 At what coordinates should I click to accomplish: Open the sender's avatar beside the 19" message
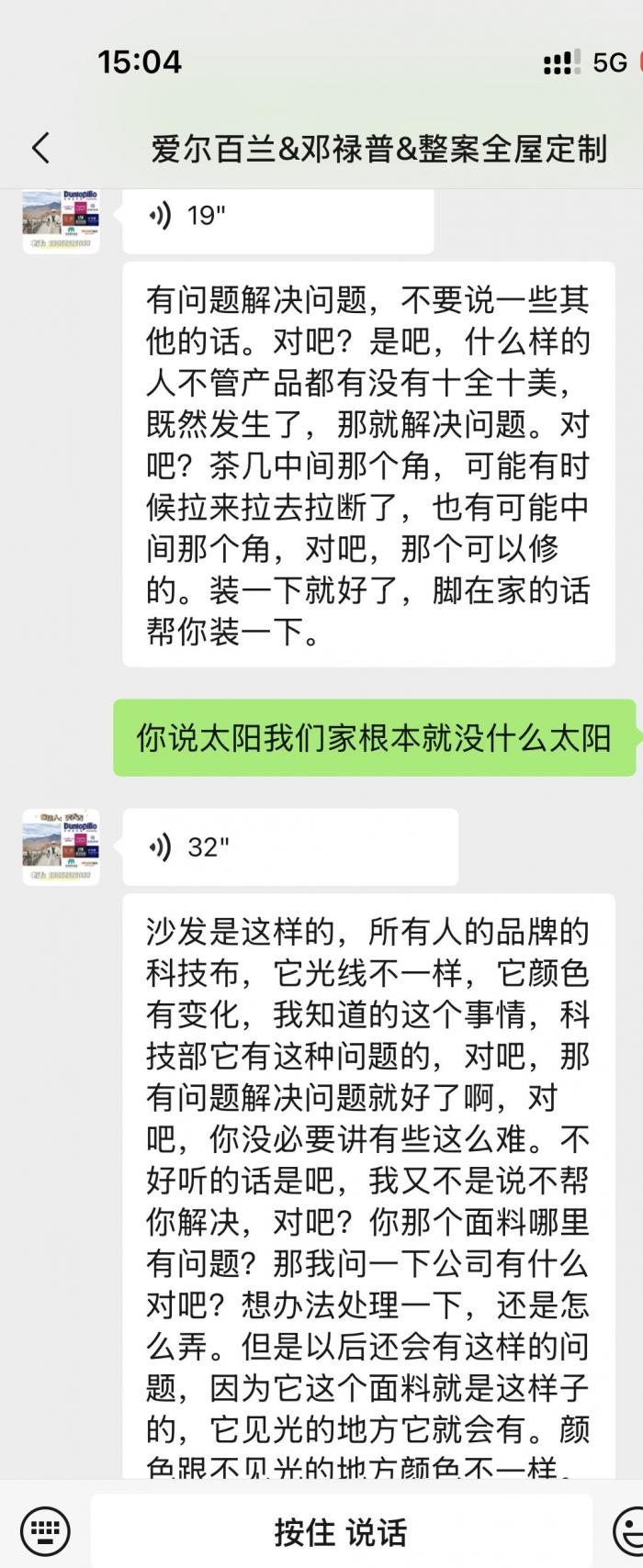62,220
